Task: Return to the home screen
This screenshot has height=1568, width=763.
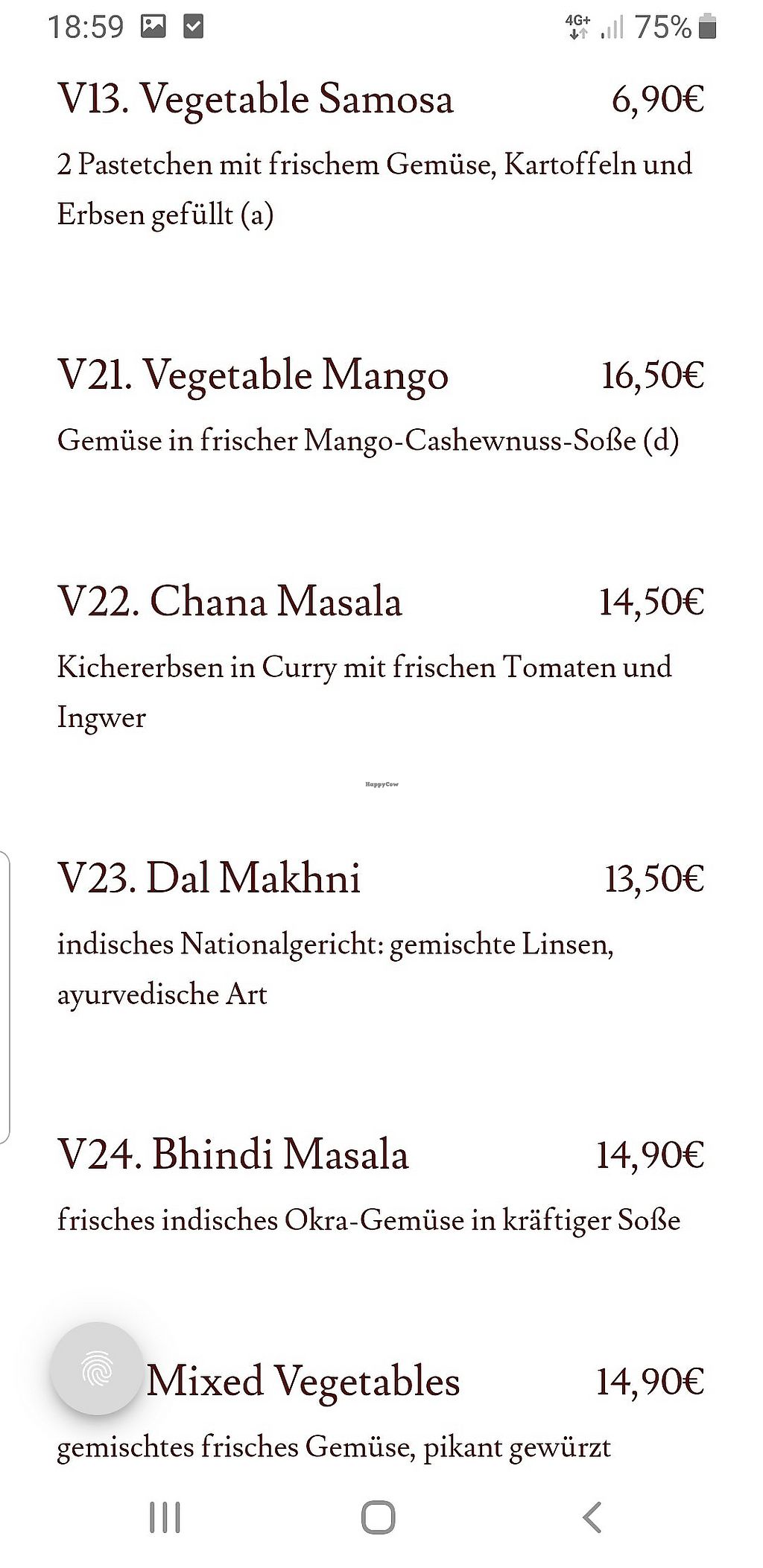Action: click(x=379, y=1517)
